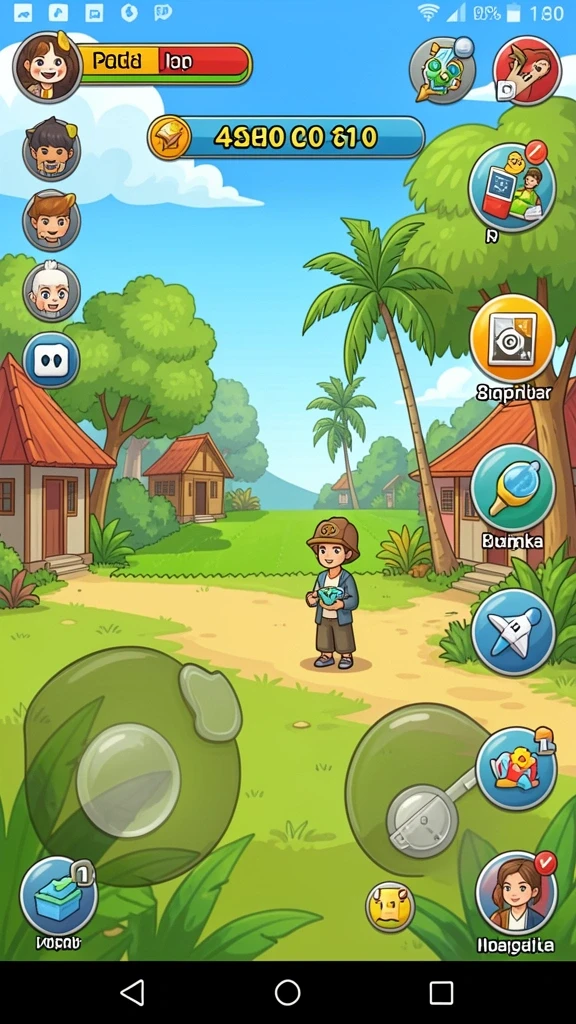Open the gold coin currency bar
The width and height of the screenshot is (576, 1024).
pos(286,137)
